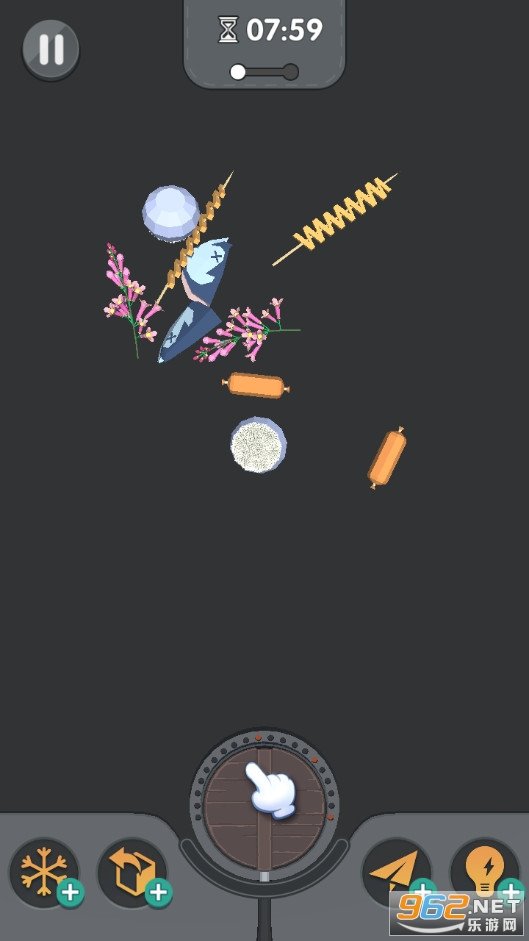The height and width of the screenshot is (941, 529).
Task: Pick the white diamond gem
Action: (171, 213)
